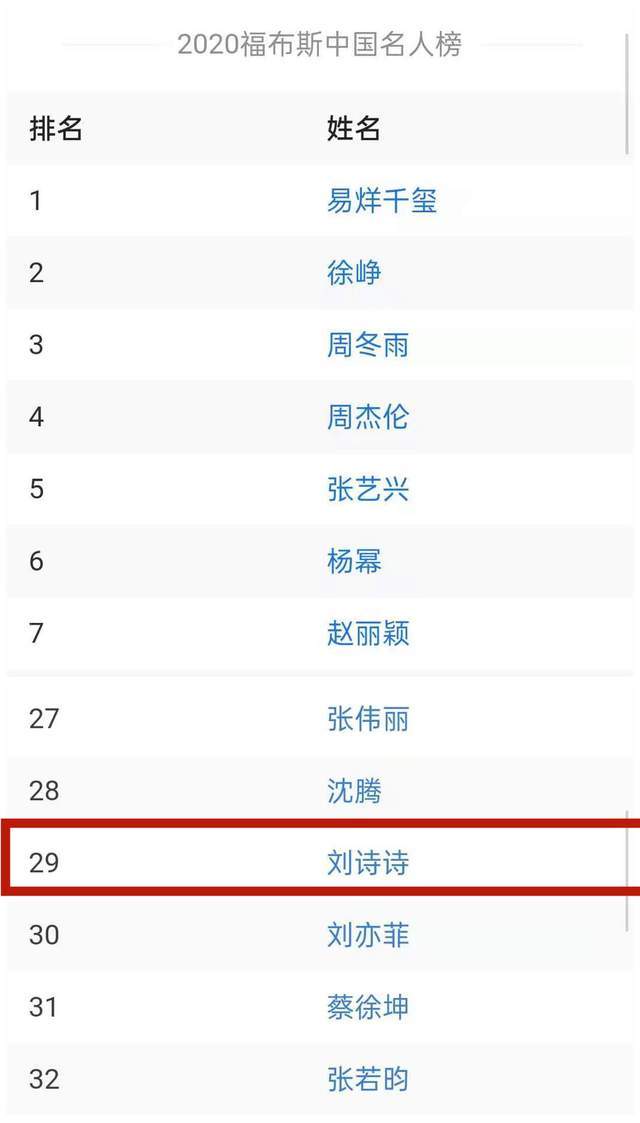This screenshot has height=1123, width=640.
Task: Tap the 周冬雨 link
Action: (368, 345)
